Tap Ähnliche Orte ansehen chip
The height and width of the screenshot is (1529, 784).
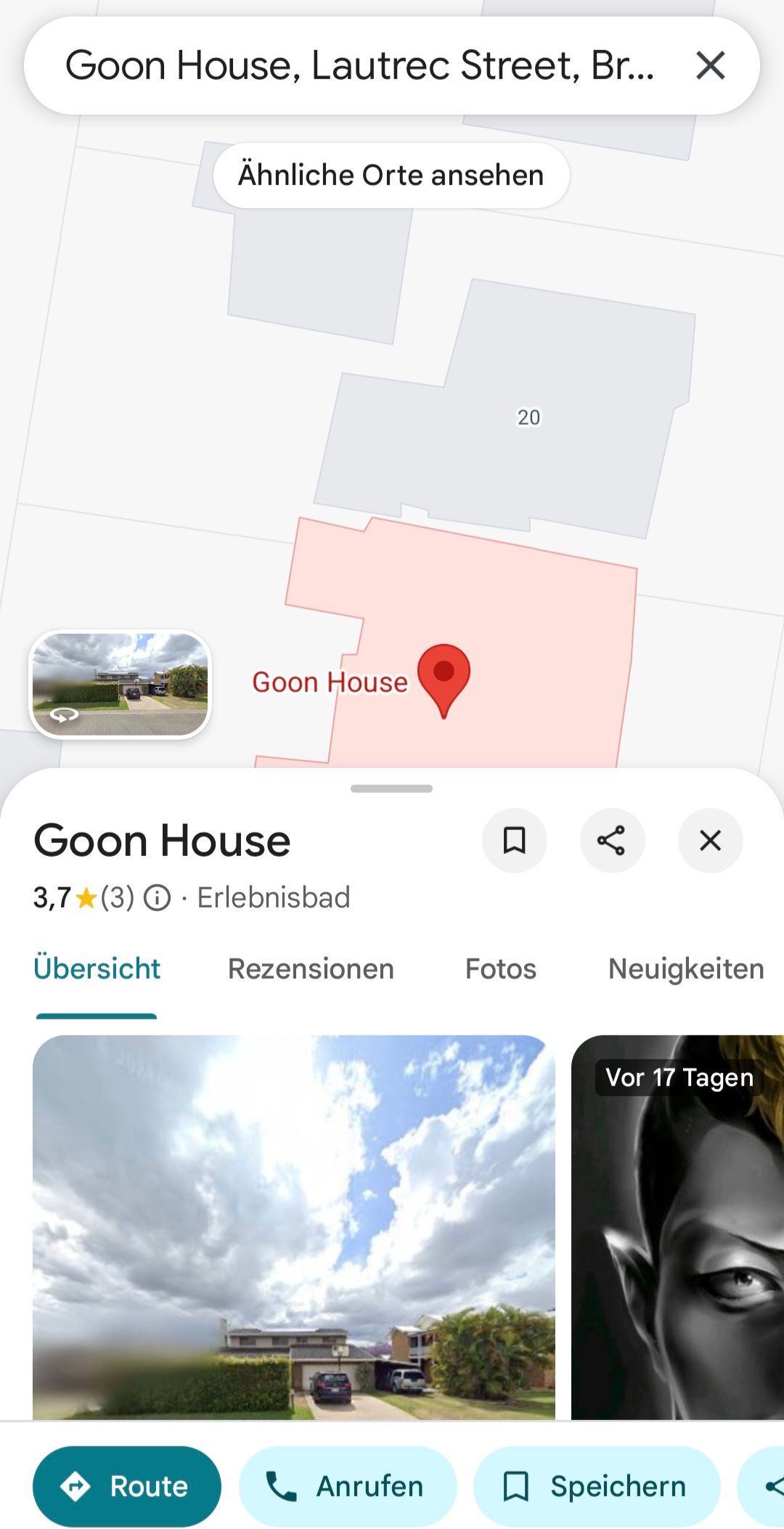point(391,176)
